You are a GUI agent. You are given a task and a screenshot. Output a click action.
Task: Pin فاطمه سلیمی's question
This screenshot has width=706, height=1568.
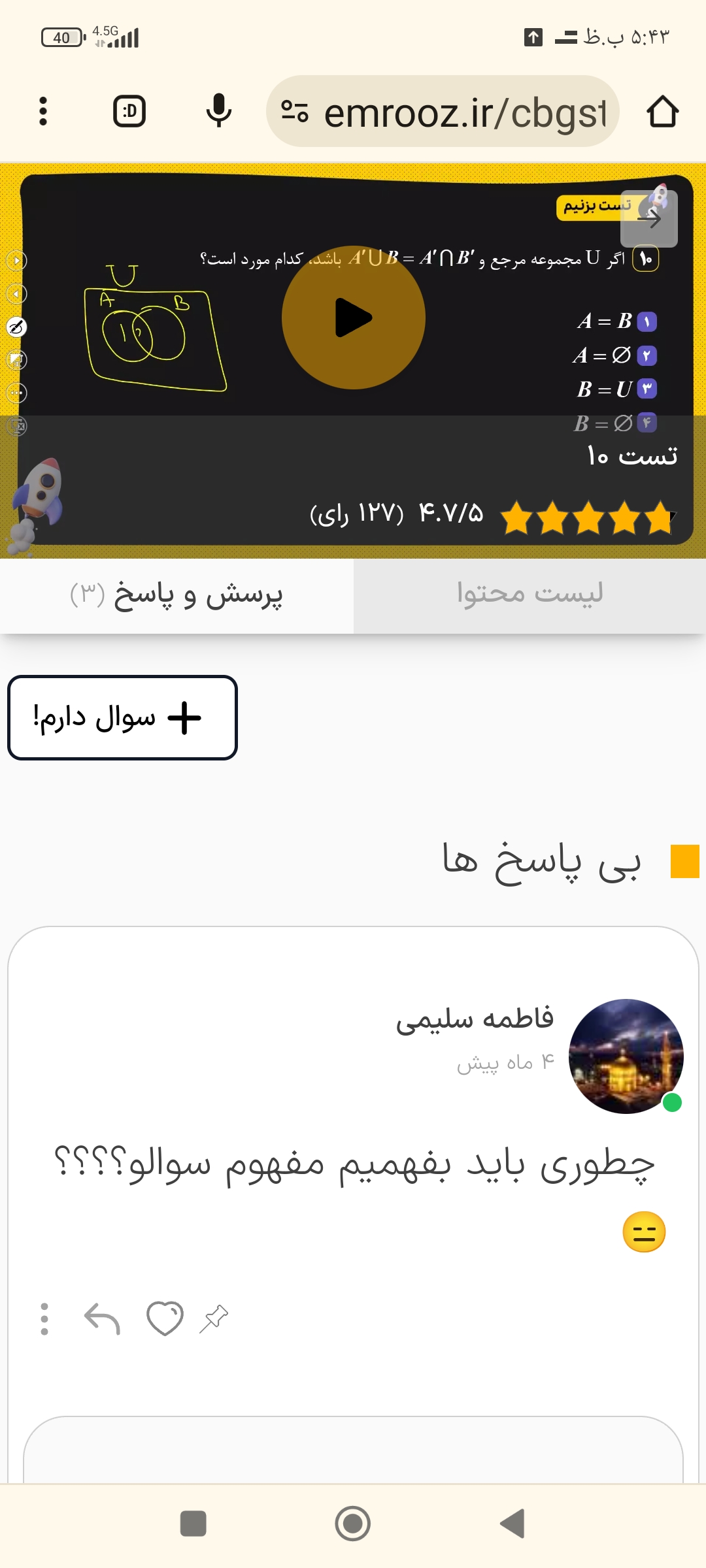(214, 1318)
